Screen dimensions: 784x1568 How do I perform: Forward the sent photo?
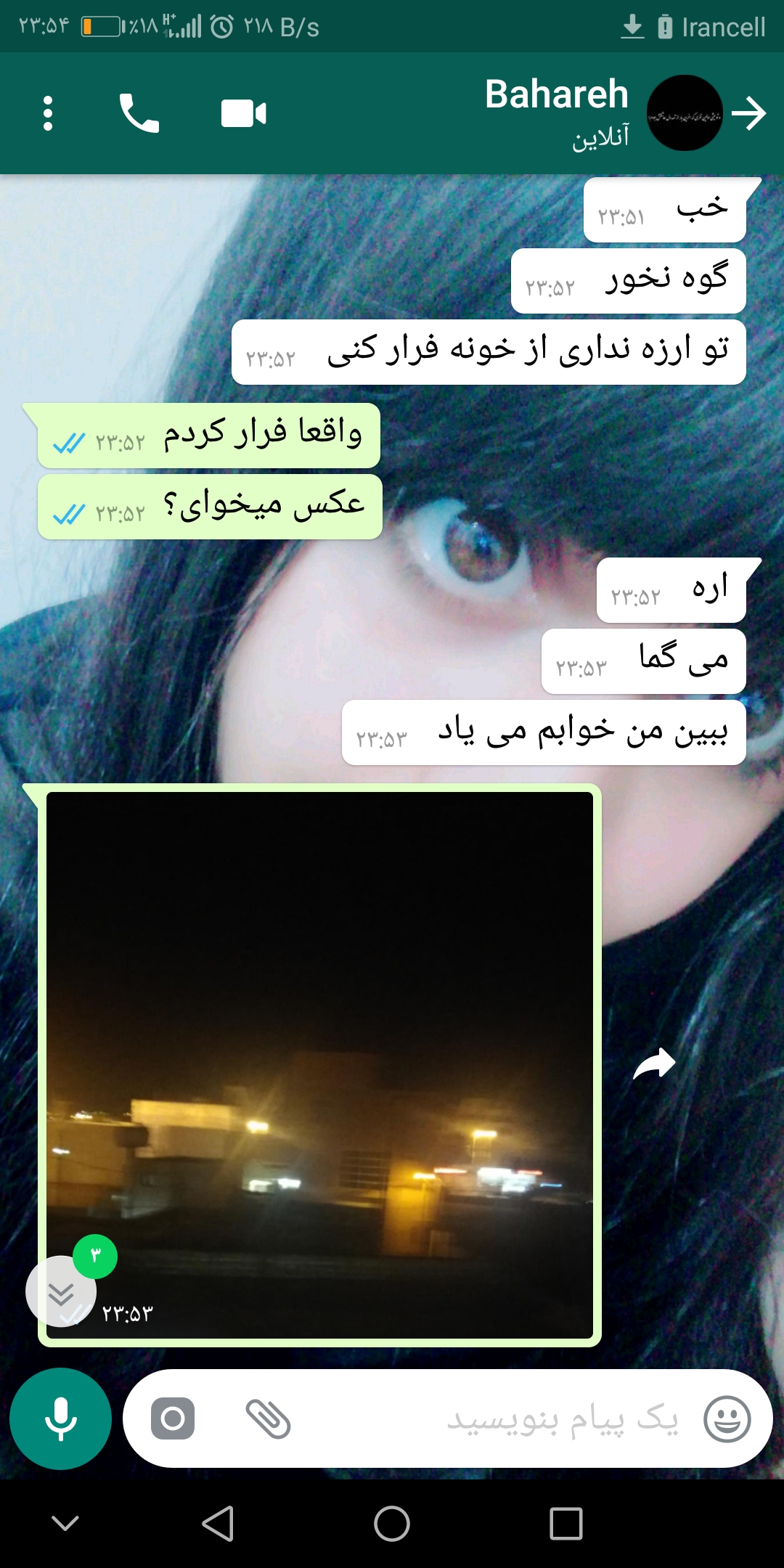point(654,1064)
